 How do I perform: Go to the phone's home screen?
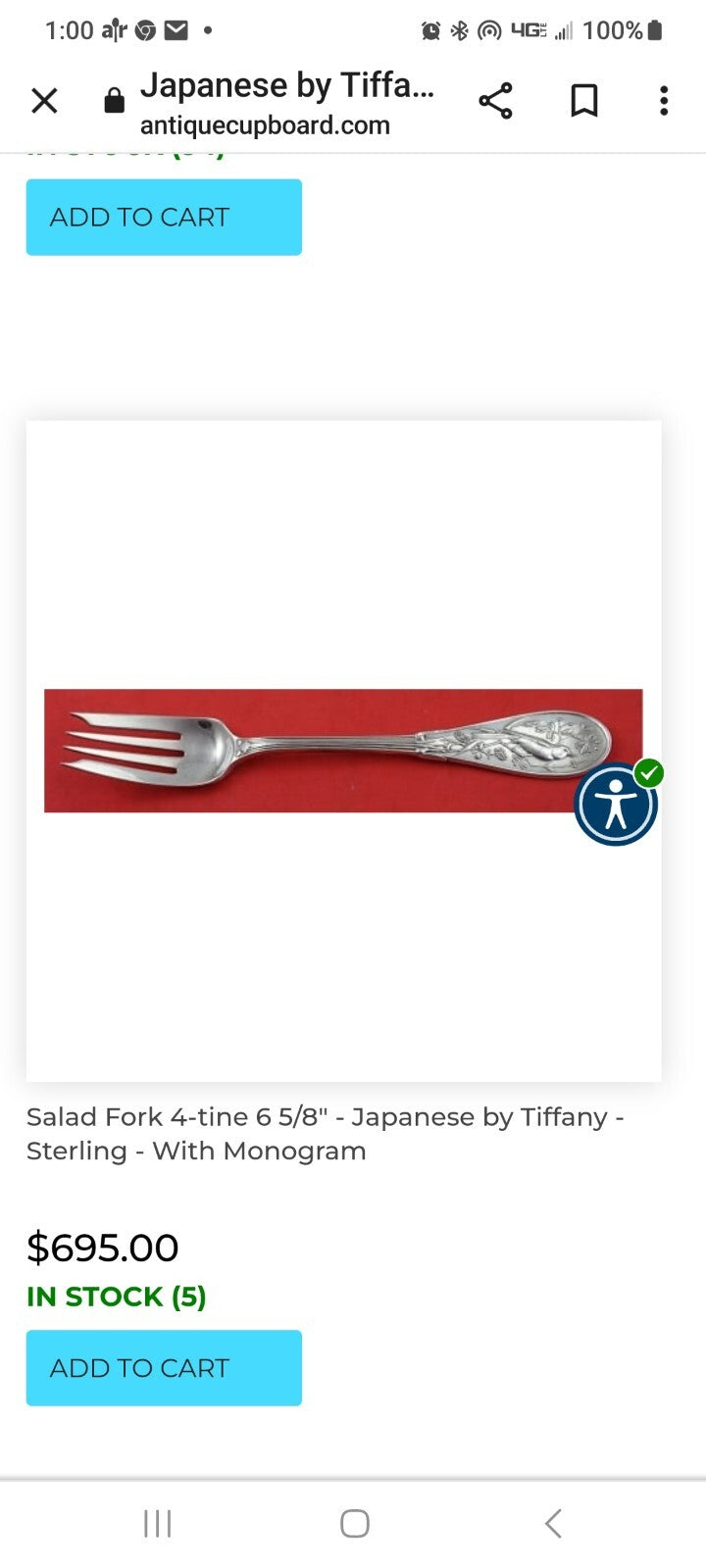coord(354,1523)
